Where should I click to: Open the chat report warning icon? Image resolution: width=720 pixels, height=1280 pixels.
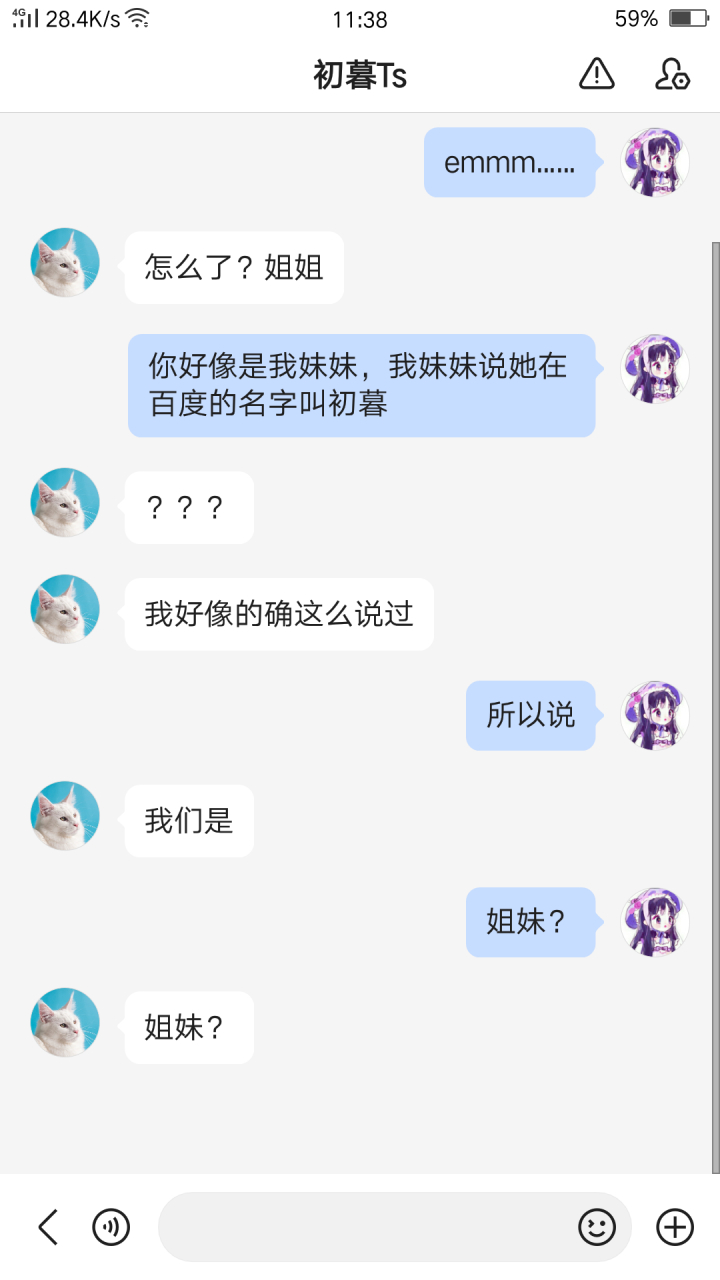(597, 74)
